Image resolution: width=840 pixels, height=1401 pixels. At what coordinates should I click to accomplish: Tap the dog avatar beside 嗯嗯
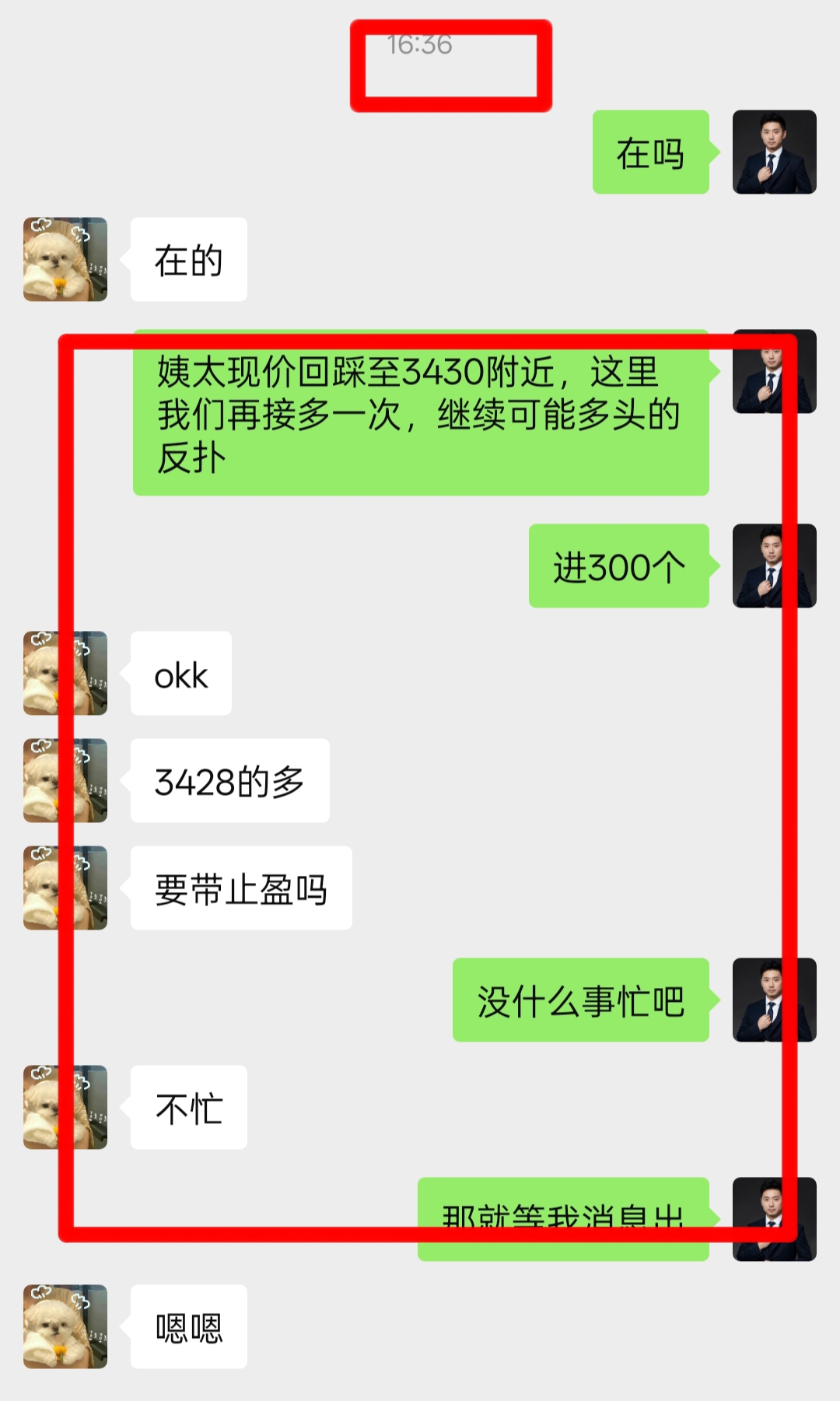pos(65,1326)
